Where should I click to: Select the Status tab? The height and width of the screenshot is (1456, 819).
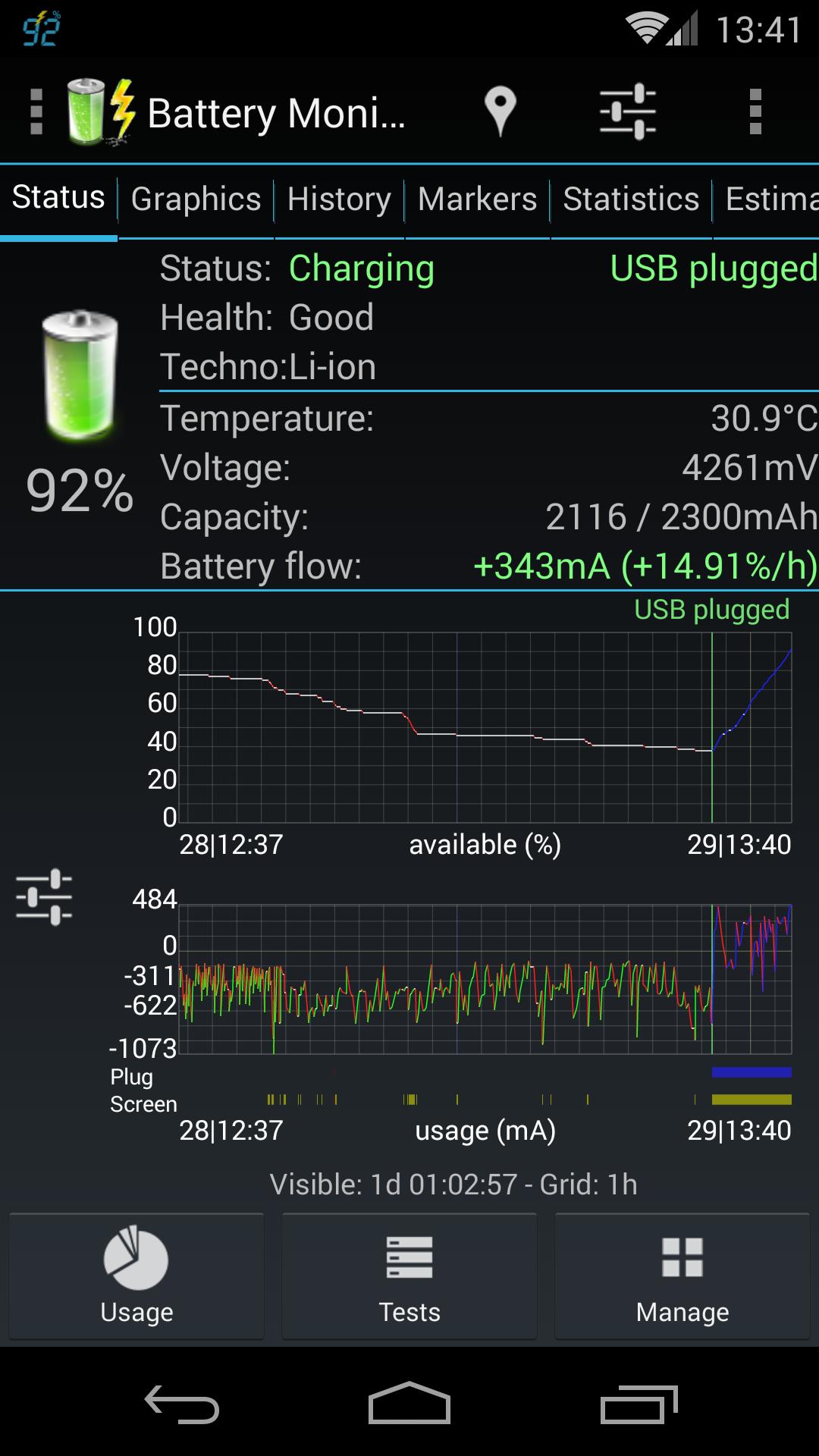[x=58, y=197]
